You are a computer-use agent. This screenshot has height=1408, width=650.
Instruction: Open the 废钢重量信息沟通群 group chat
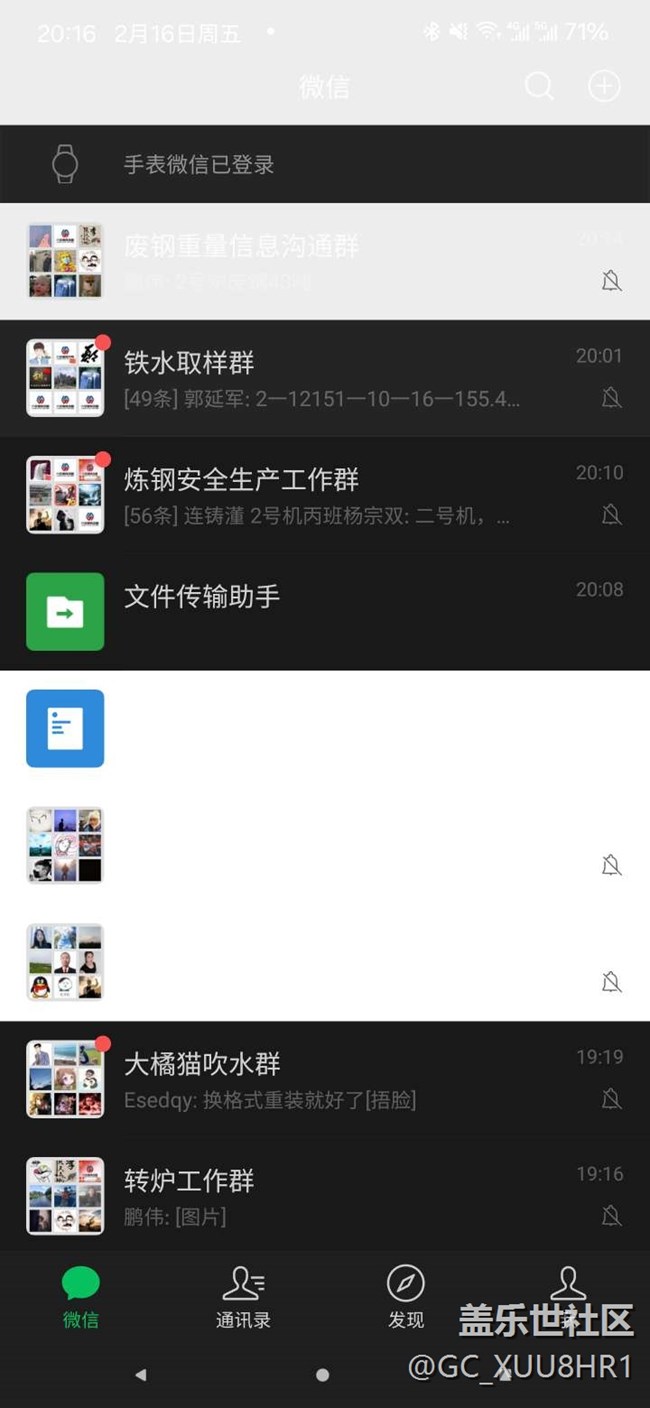[325, 261]
